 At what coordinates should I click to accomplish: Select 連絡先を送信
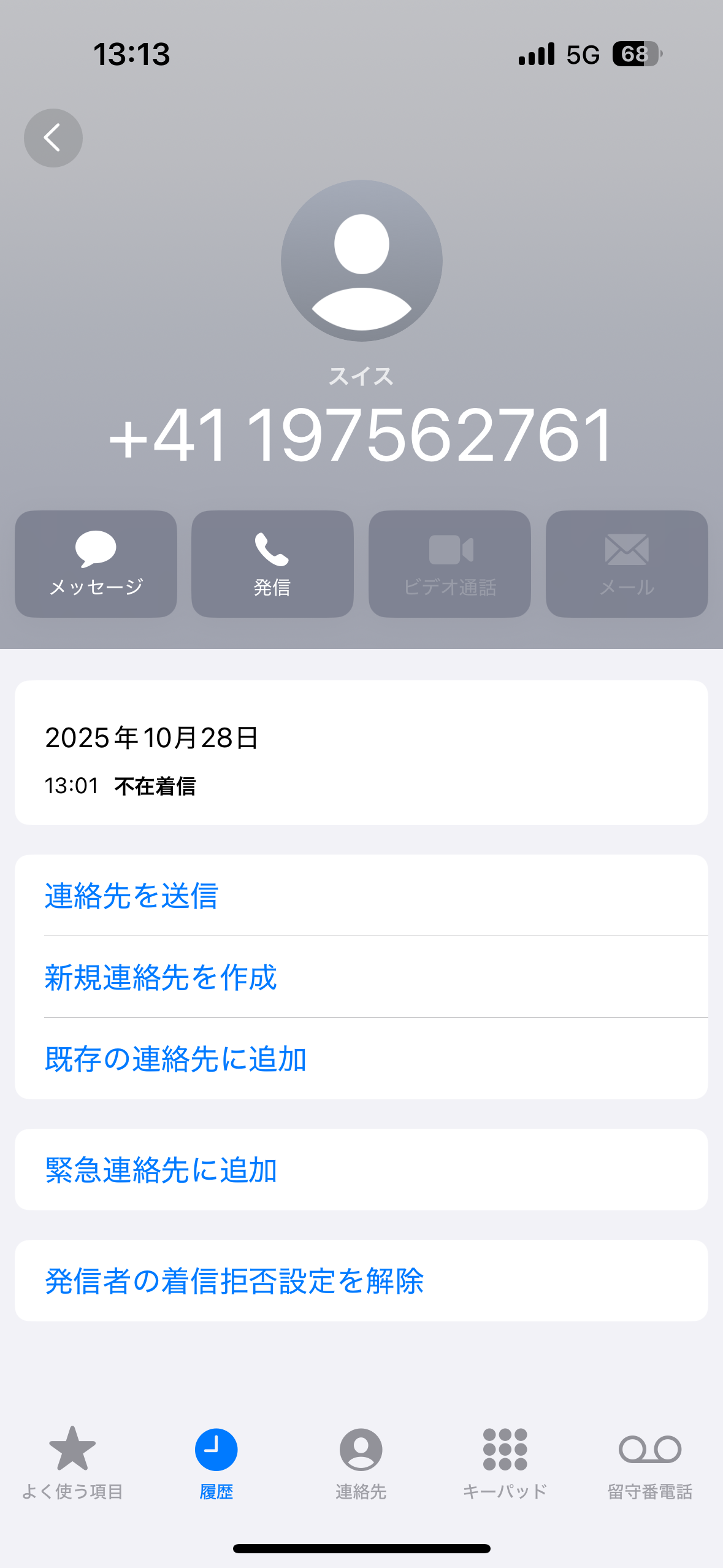132,896
